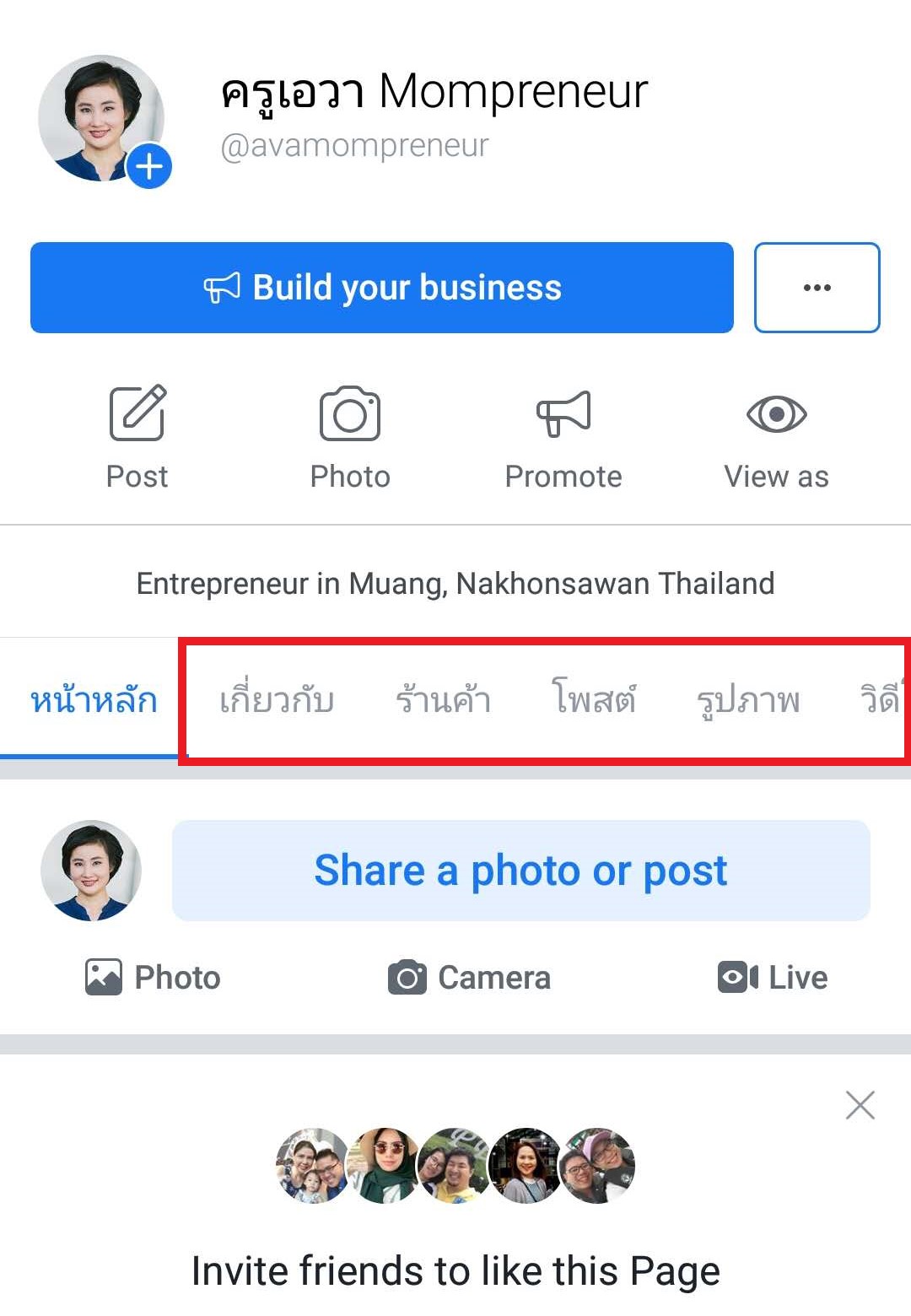
Task: Switch to the หน้าหลัก tab
Action: tap(93, 700)
